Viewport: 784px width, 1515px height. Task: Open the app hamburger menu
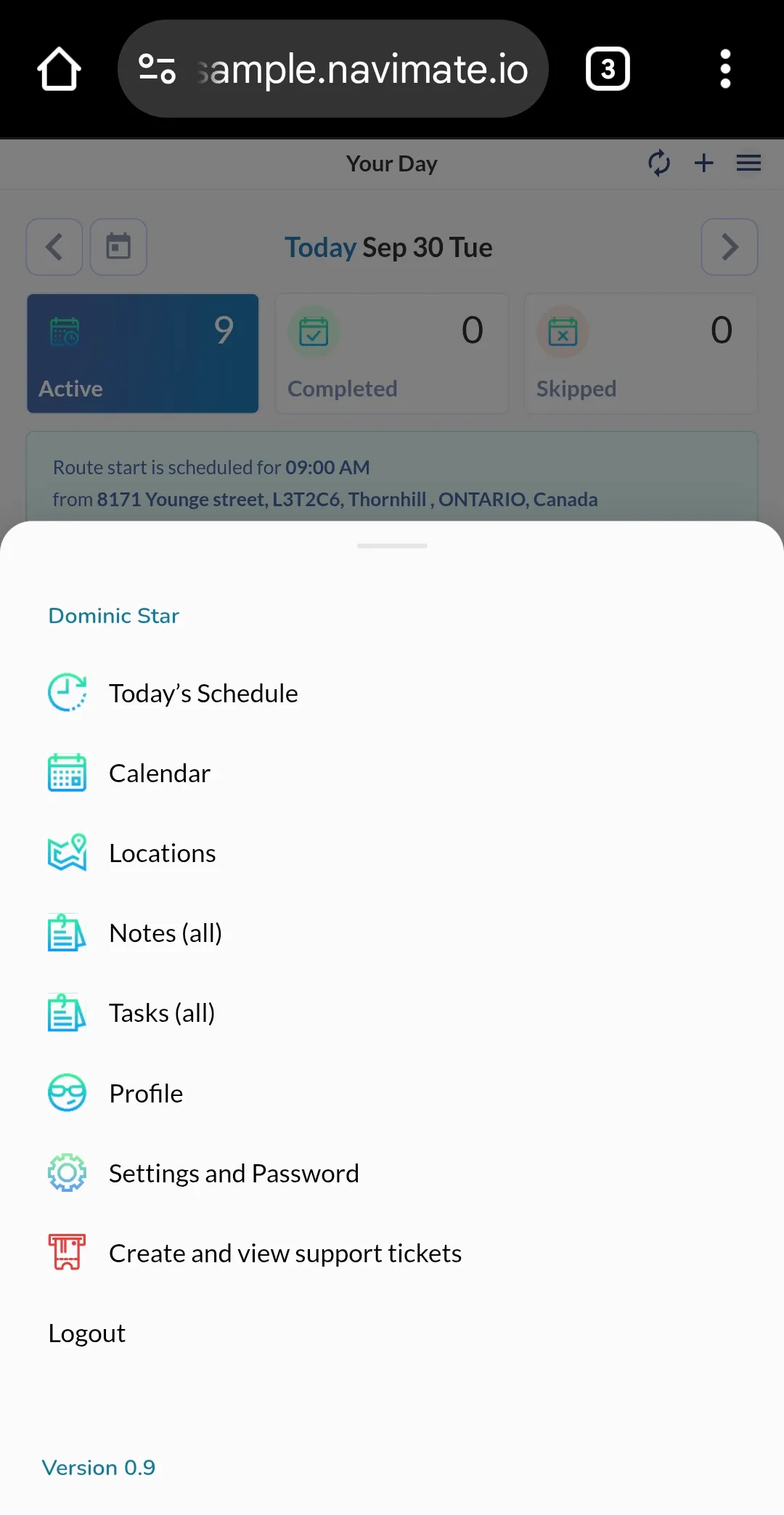[748, 163]
